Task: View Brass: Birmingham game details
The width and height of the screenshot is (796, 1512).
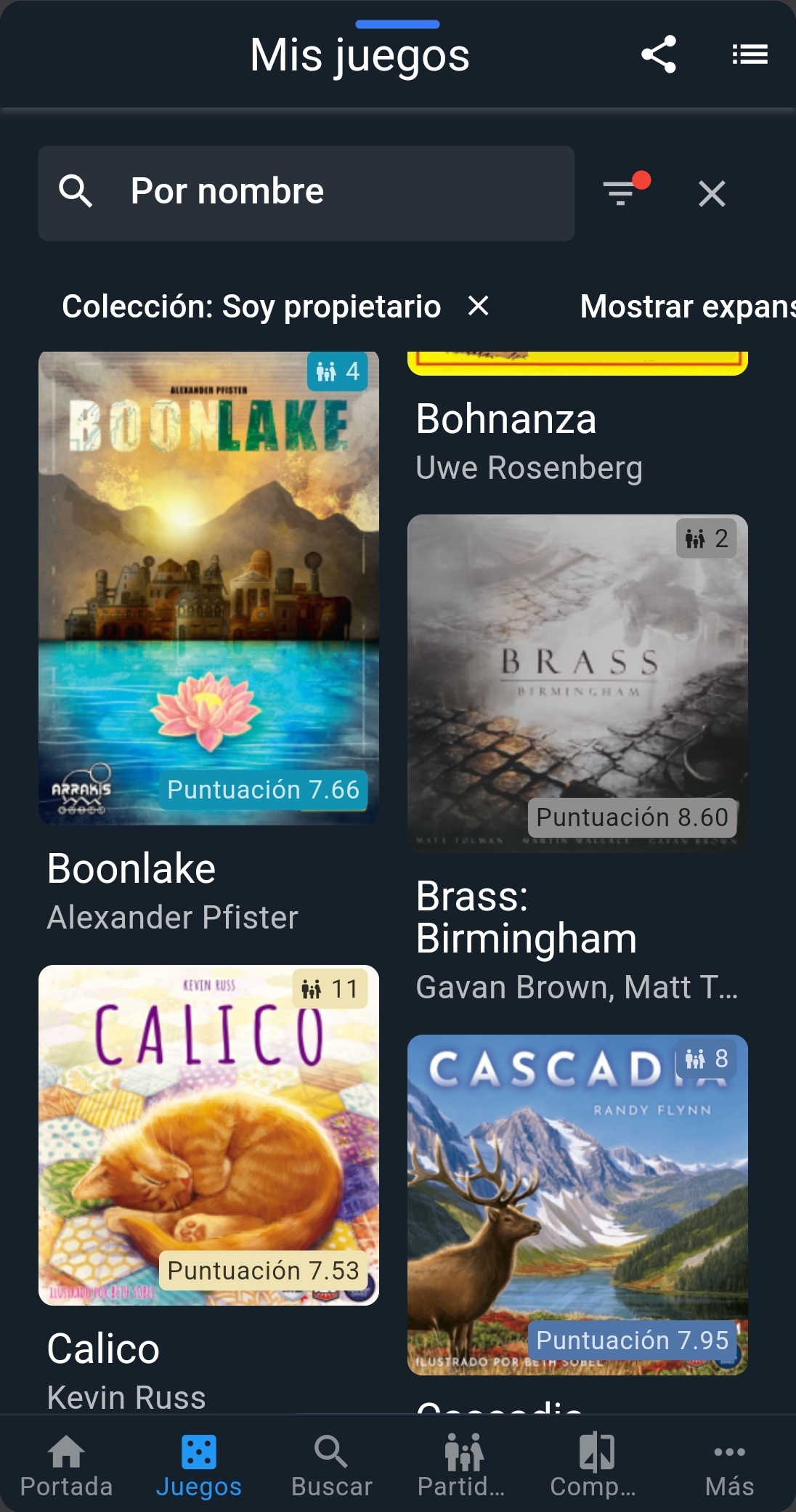Action: [577, 683]
